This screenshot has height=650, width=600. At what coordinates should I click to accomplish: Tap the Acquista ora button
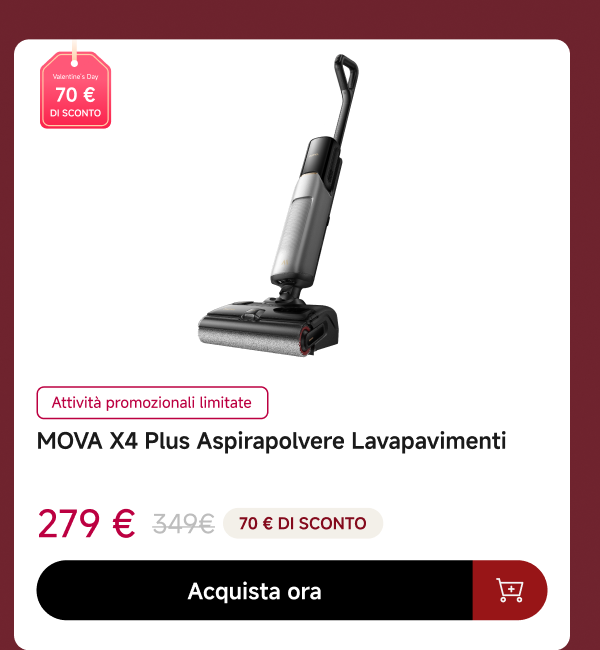(255, 590)
